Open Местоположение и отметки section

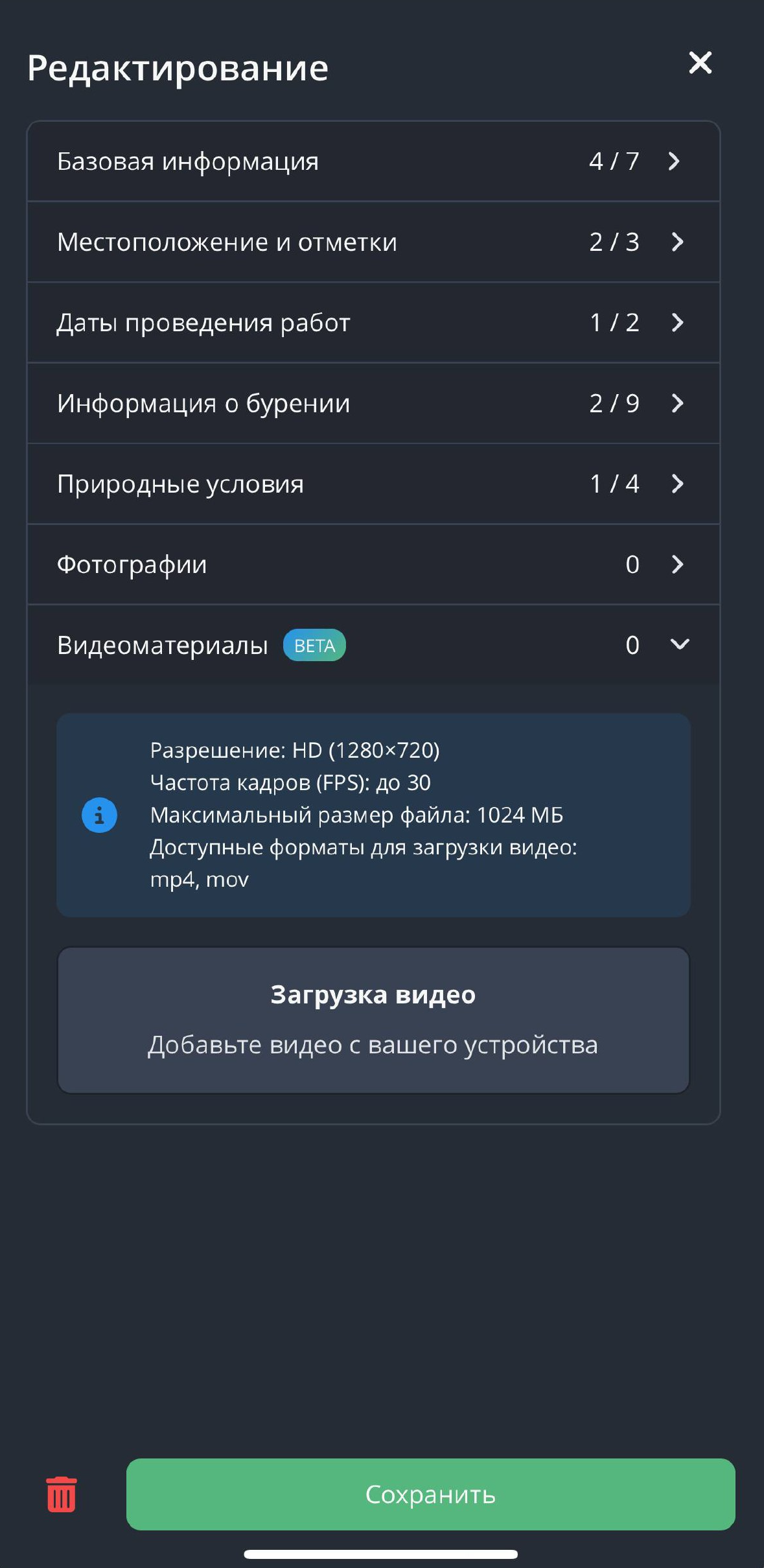(x=373, y=242)
